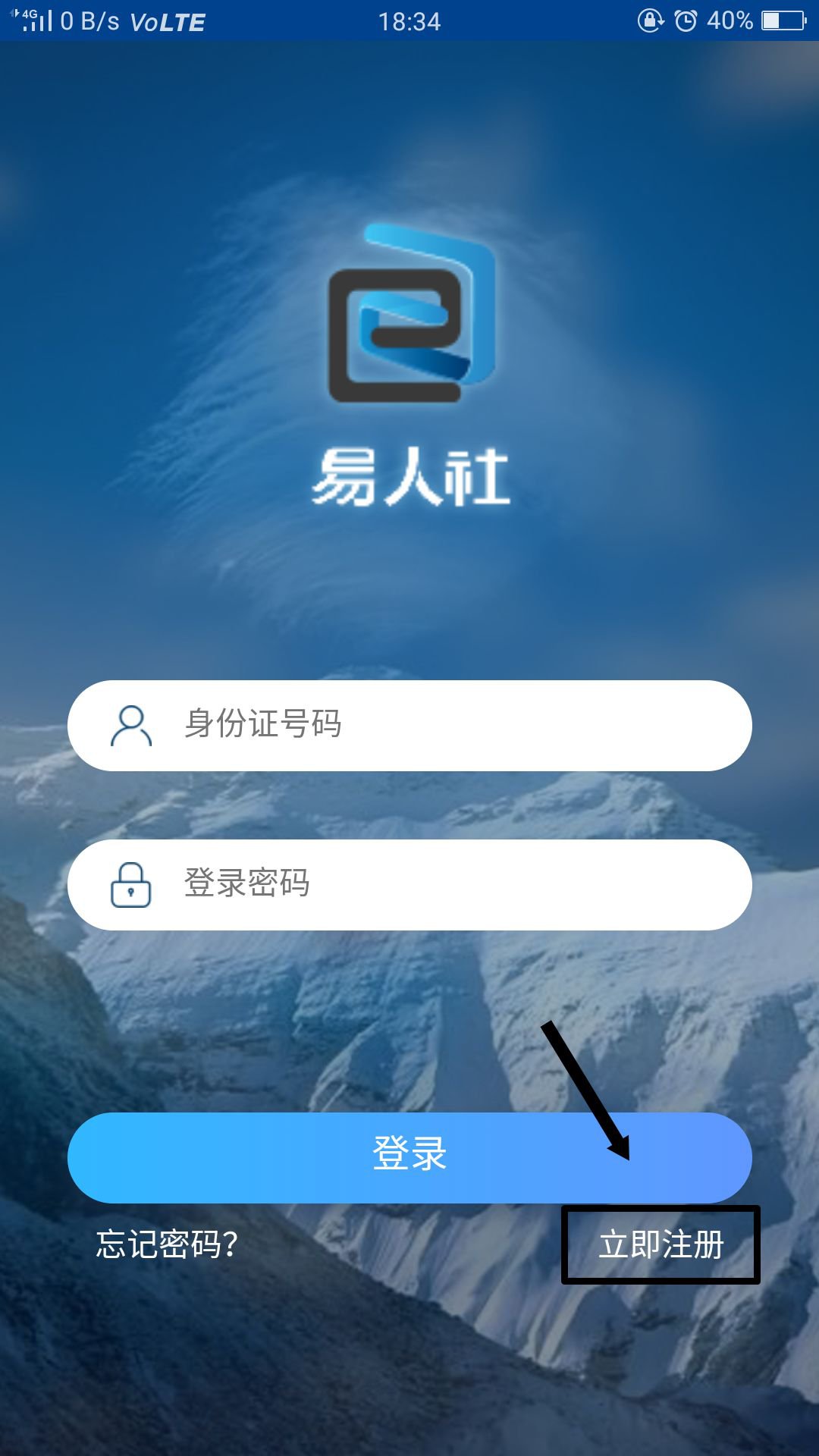819x1456 pixels.
Task: Tap the blue 登录 login button
Action: 409,1156
